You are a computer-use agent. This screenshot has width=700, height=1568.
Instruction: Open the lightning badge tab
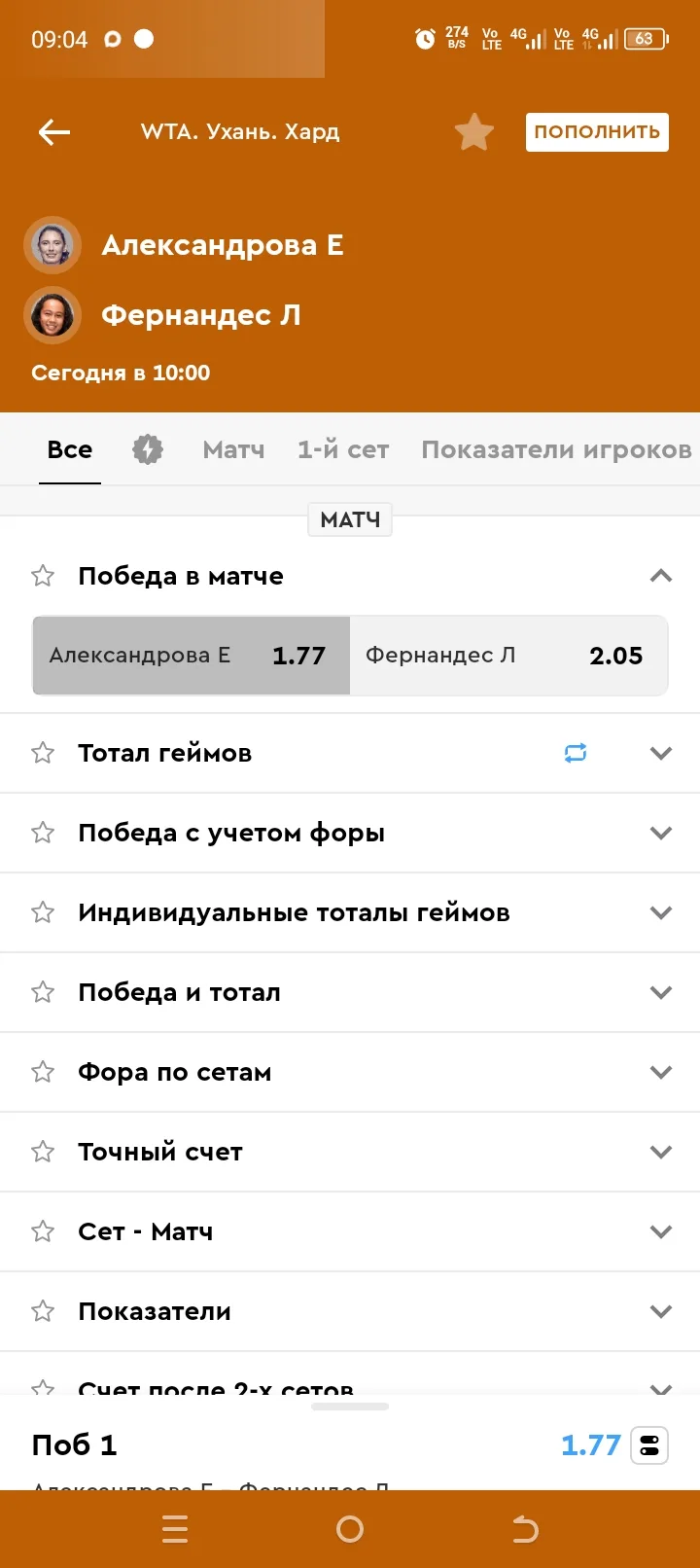(148, 449)
